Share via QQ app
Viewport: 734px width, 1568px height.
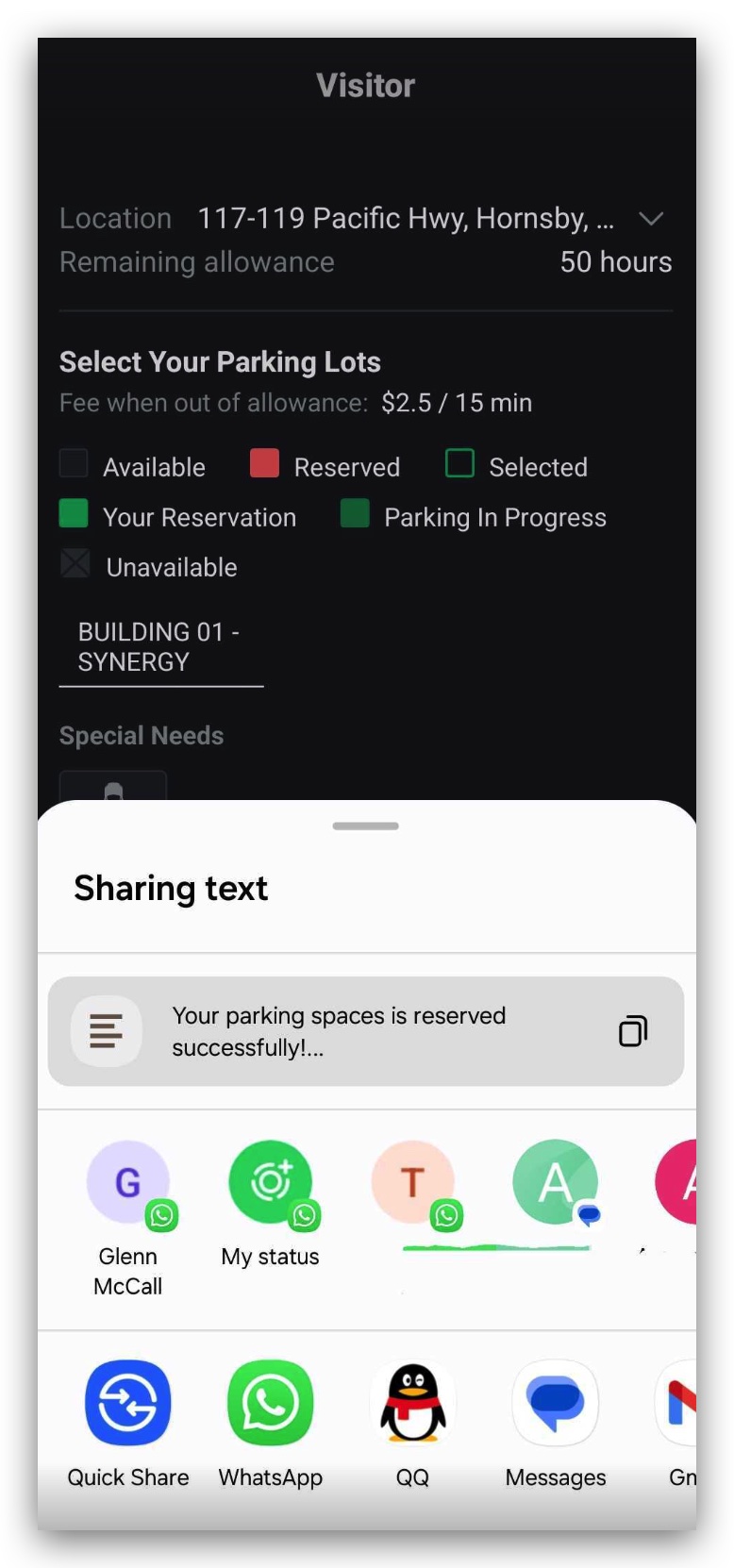click(x=412, y=1403)
